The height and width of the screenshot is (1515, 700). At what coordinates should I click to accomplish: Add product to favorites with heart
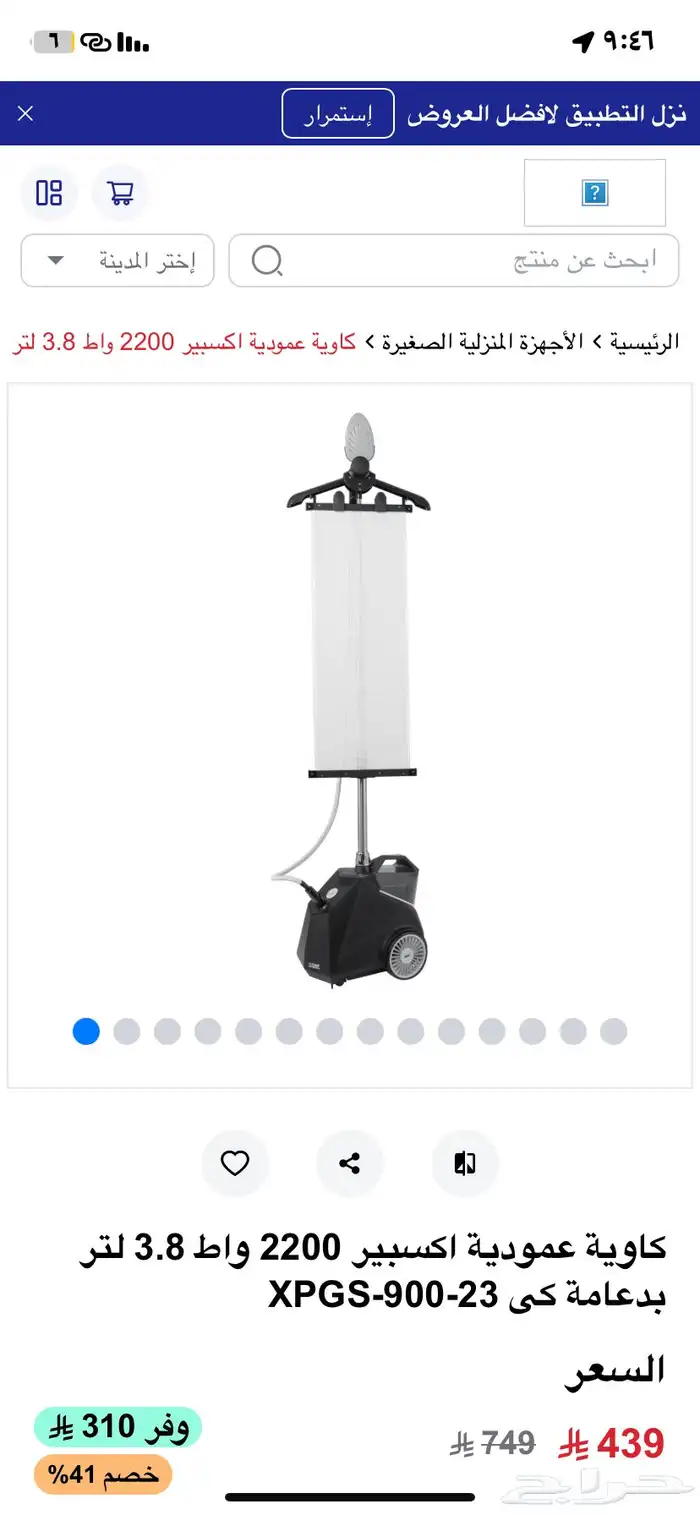(x=235, y=1163)
